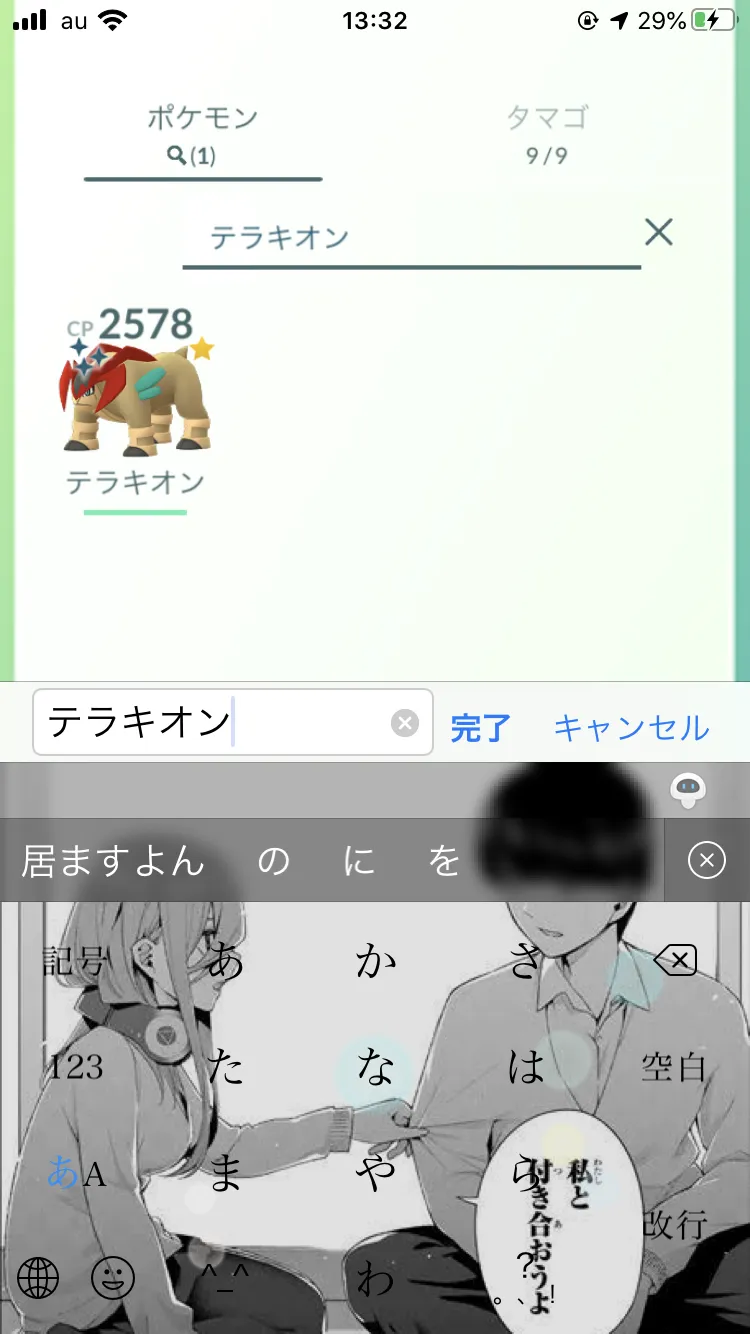The height and width of the screenshot is (1334, 750).
Task: Dismiss the keyboard suggestion bar
Action: tap(706, 860)
